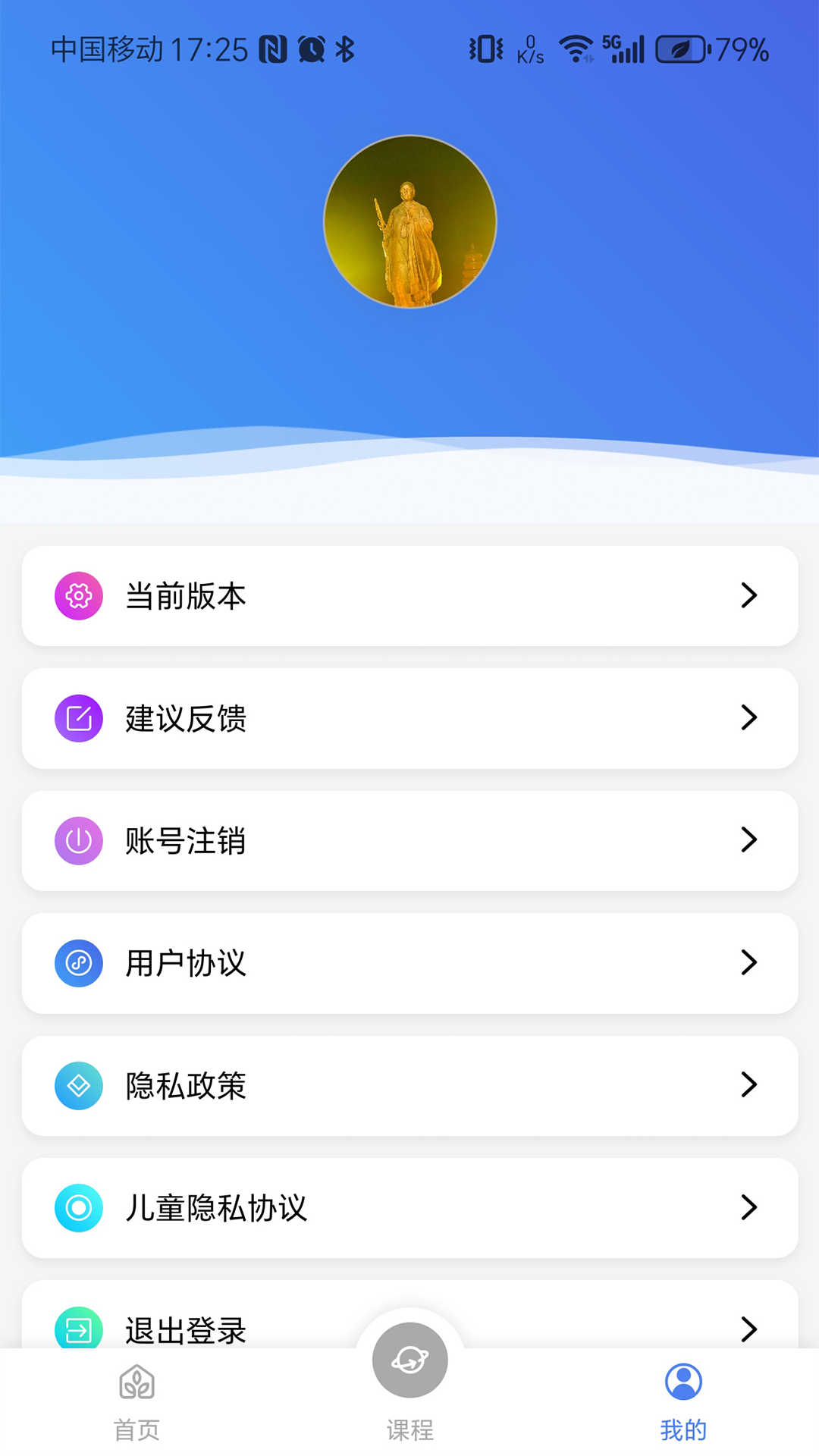
Task: Select the 我的 profile tab
Action: click(x=683, y=1403)
